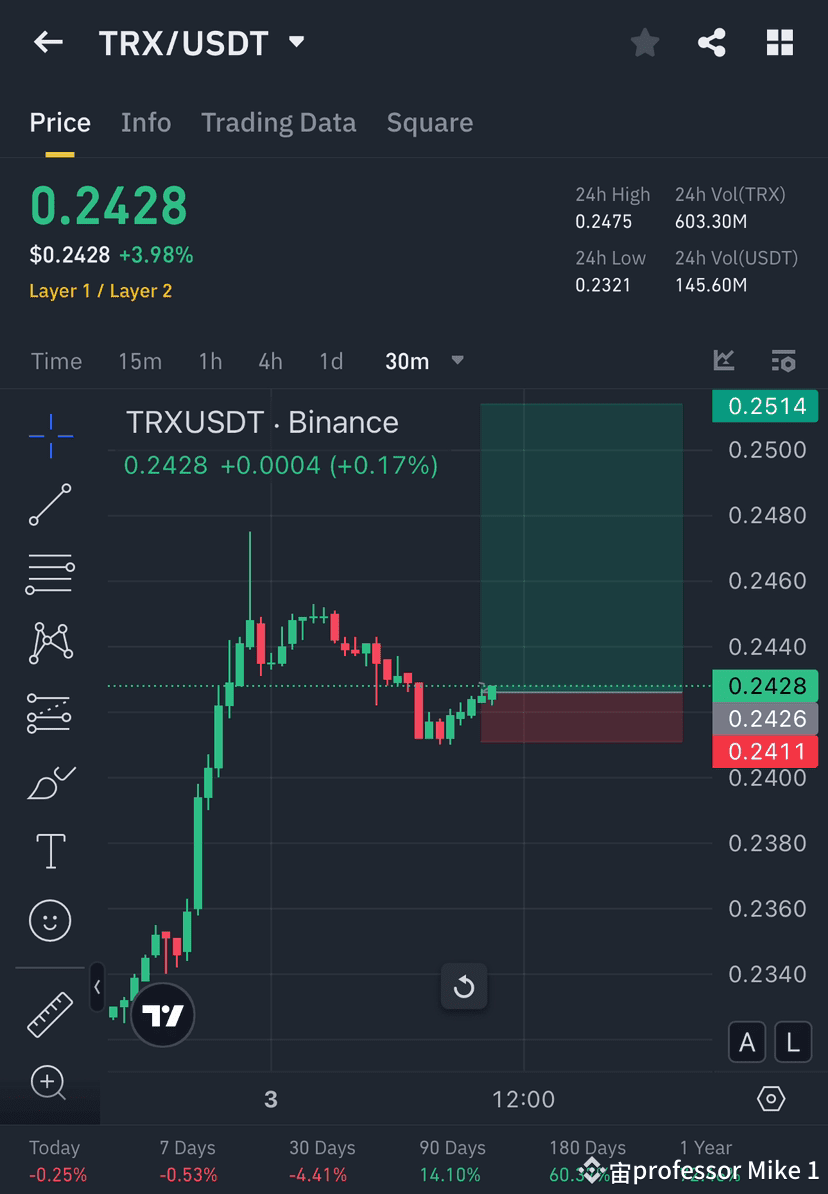The height and width of the screenshot is (1194, 828).
Task: Select the crosshair cursor tool
Action: (x=50, y=435)
